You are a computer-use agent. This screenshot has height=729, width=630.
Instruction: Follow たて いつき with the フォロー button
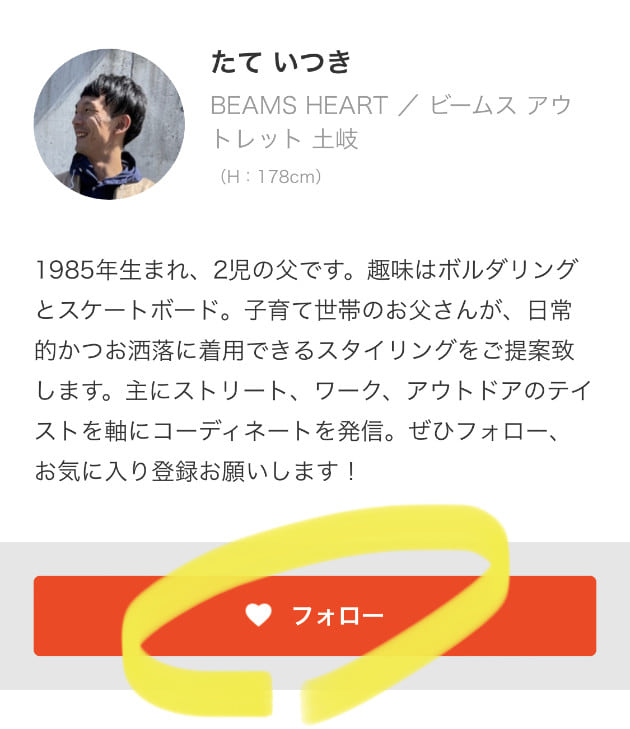click(x=314, y=616)
